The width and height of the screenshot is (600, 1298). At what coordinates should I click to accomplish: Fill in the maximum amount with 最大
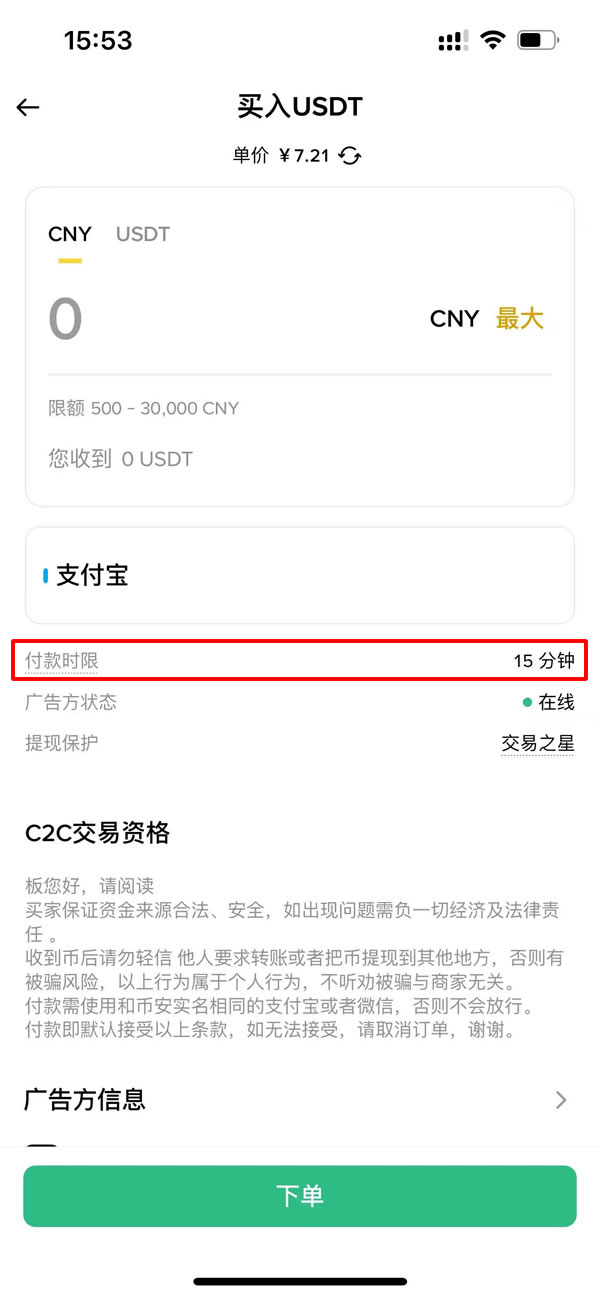520,319
